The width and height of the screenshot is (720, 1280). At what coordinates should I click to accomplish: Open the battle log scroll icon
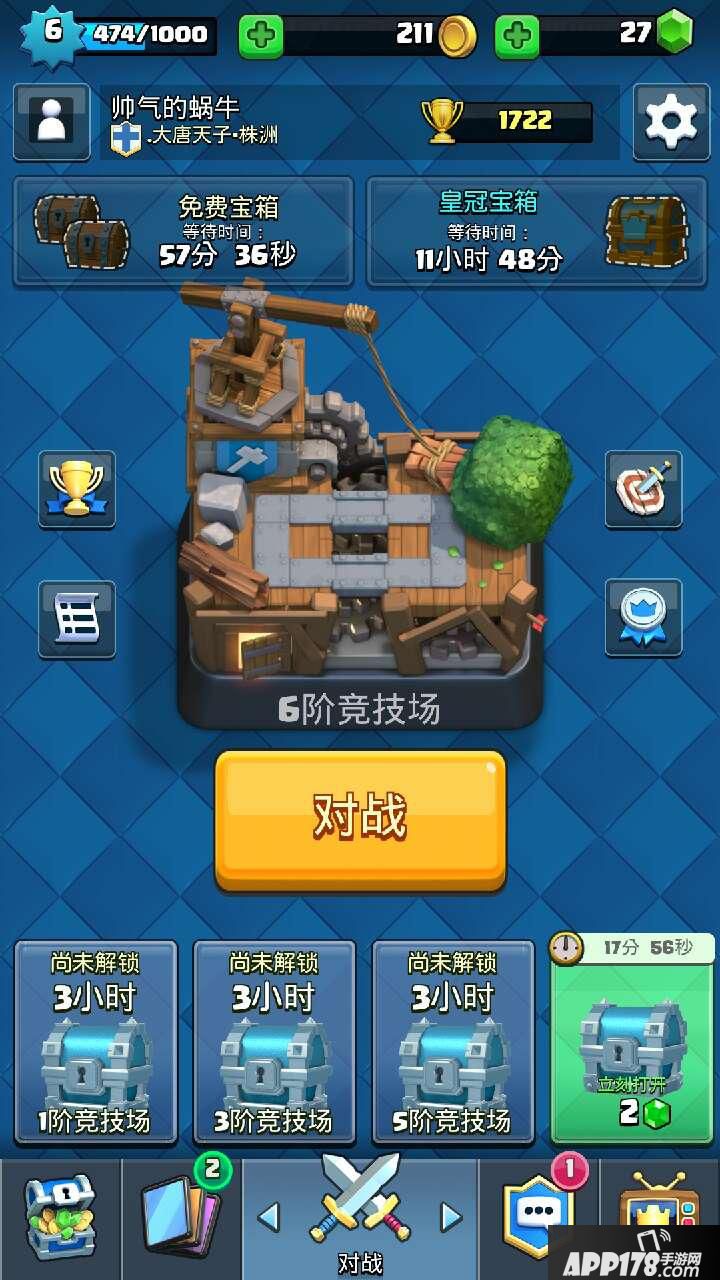coord(77,619)
